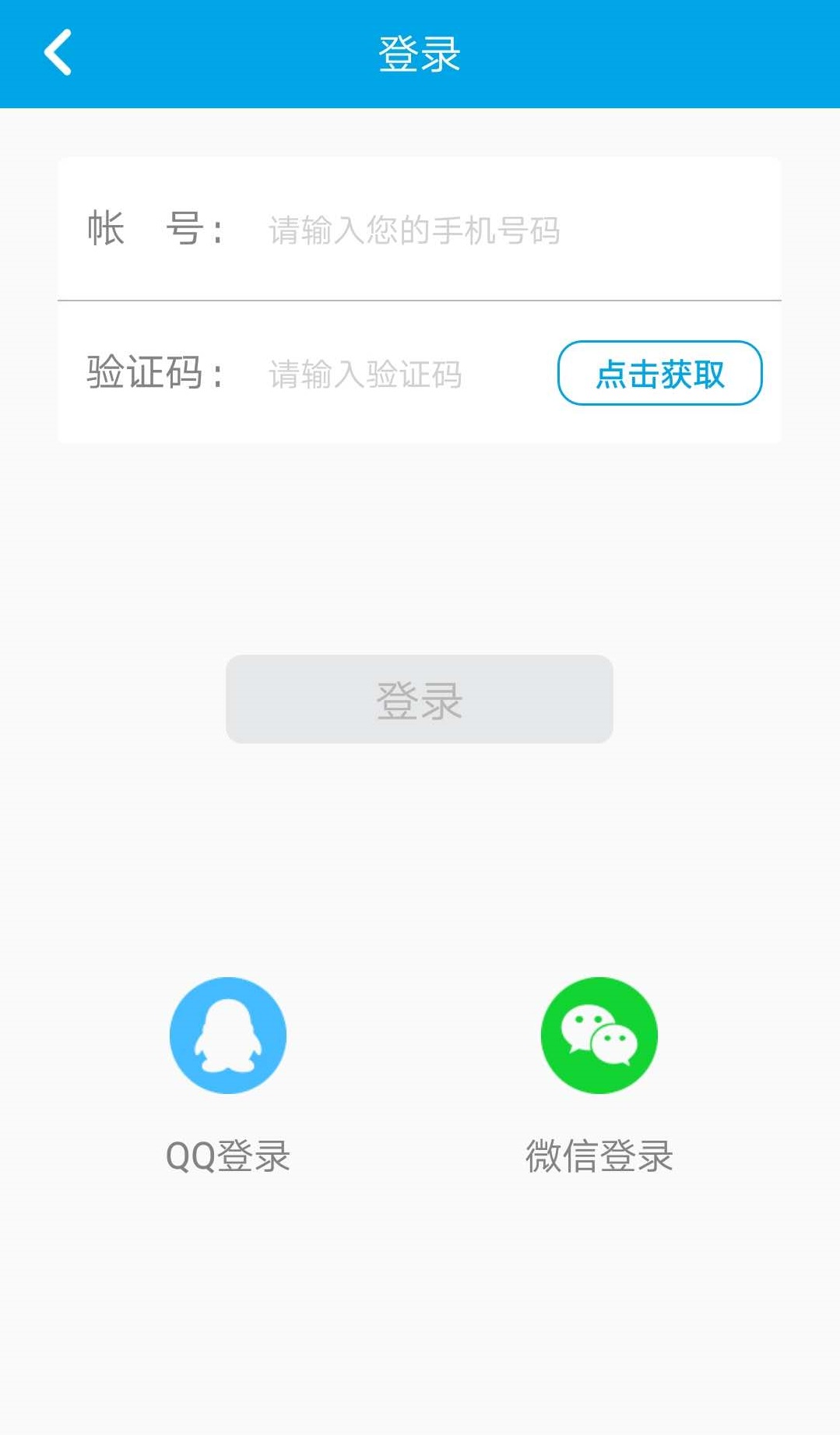Tap the 帐号 account label
This screenshot has width=840, height=1435.
click(156, 228)
